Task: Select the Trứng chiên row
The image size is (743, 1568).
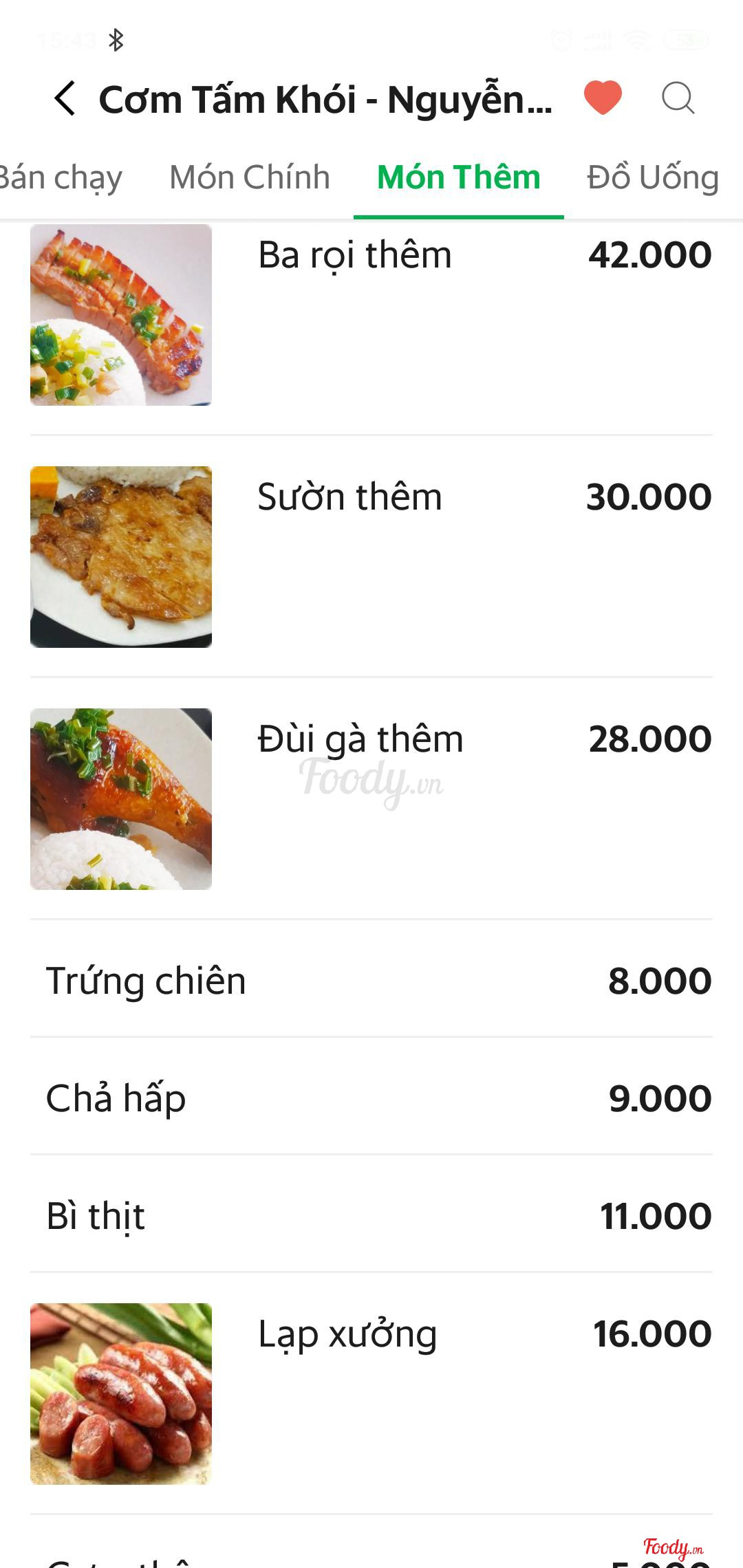Action: [x=371, y=980]
